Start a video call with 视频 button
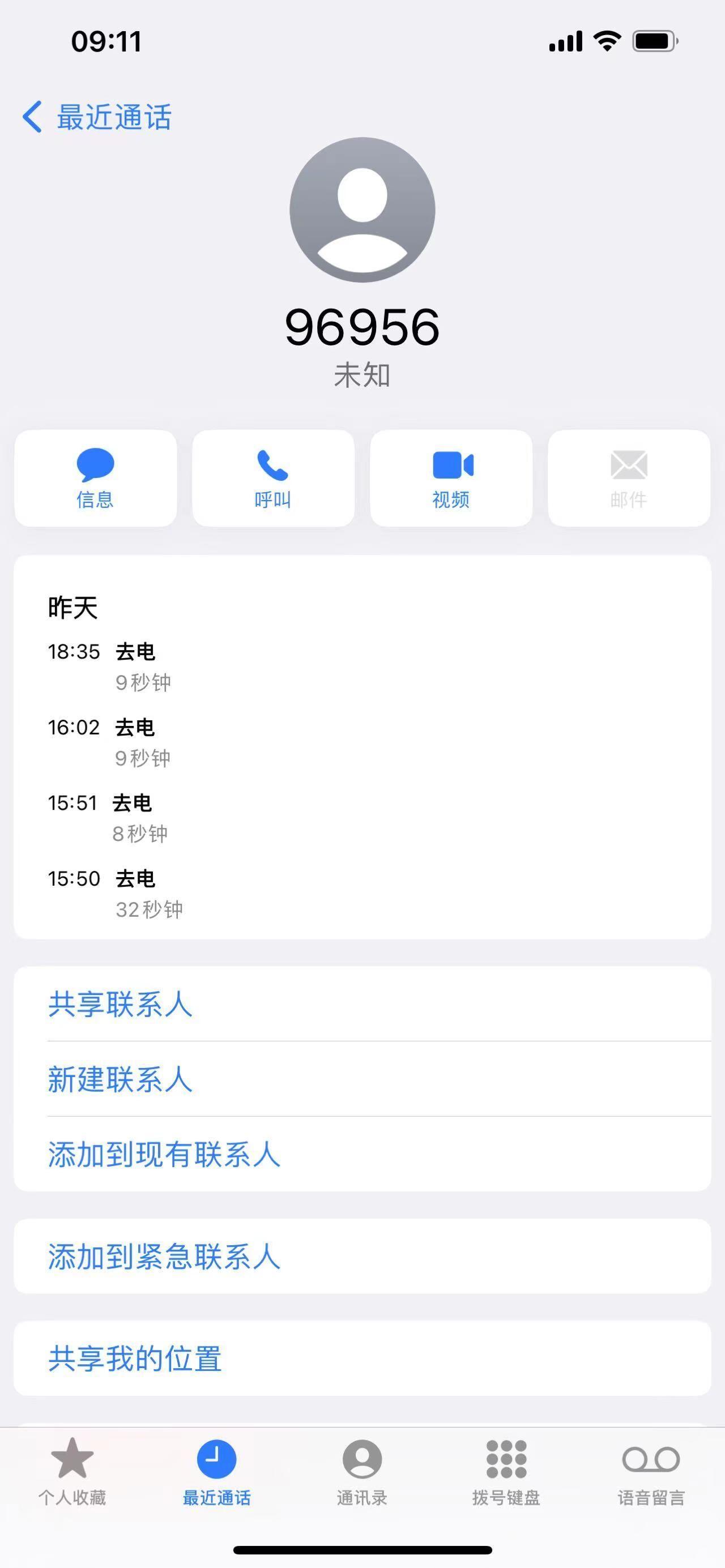 (451, 478)
